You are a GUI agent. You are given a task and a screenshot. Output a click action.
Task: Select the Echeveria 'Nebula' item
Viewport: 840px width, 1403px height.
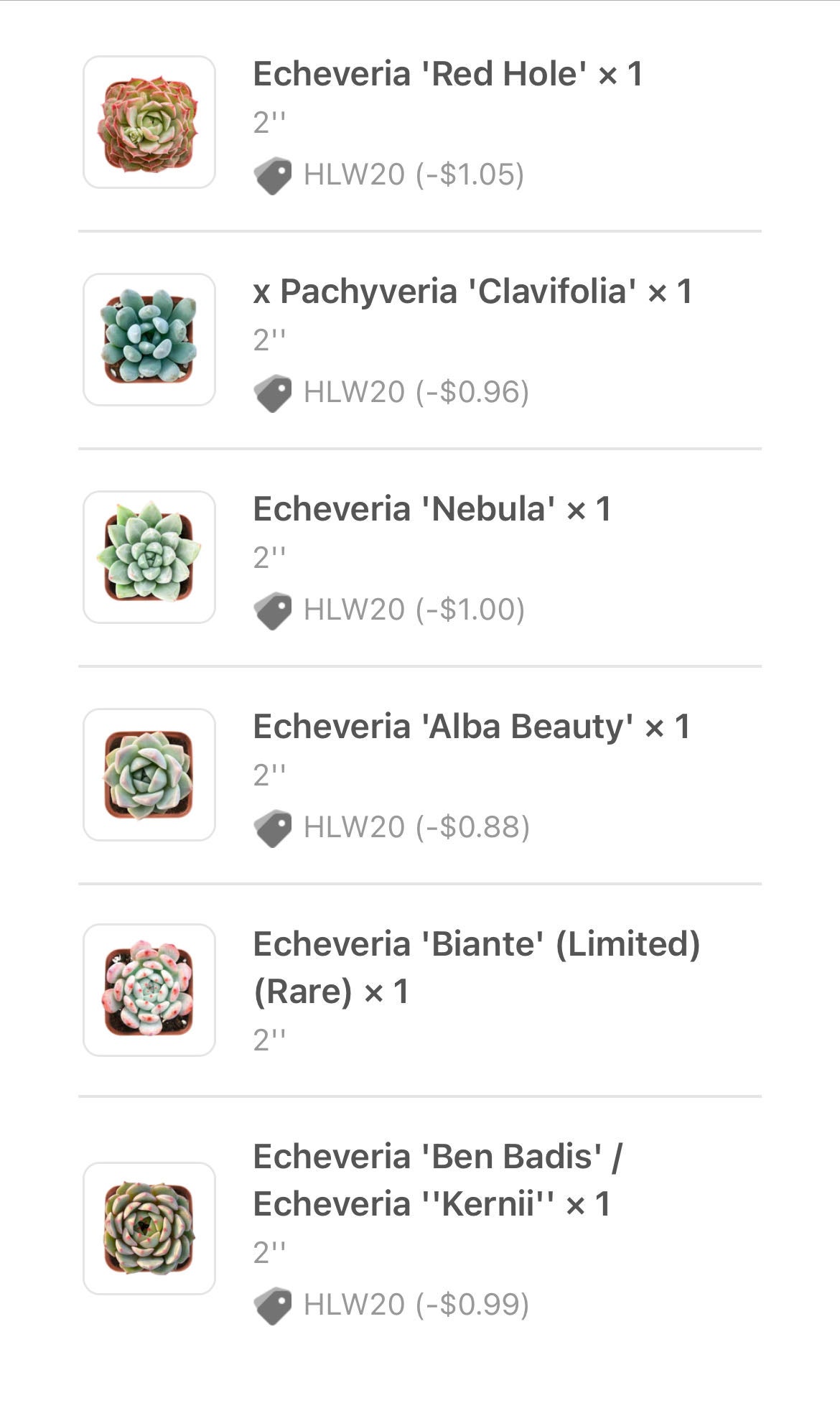[x=431, y=510]
